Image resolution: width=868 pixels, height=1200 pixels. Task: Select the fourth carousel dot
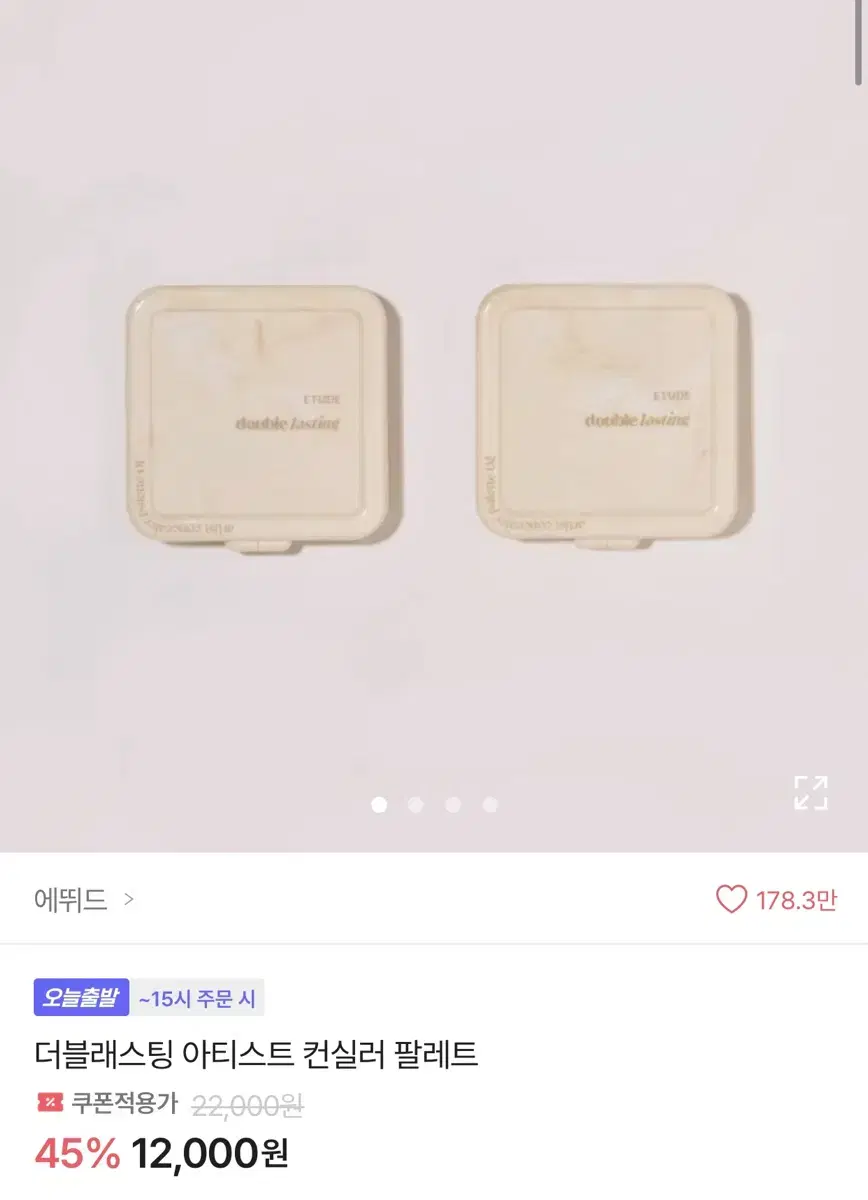[490, 804]
